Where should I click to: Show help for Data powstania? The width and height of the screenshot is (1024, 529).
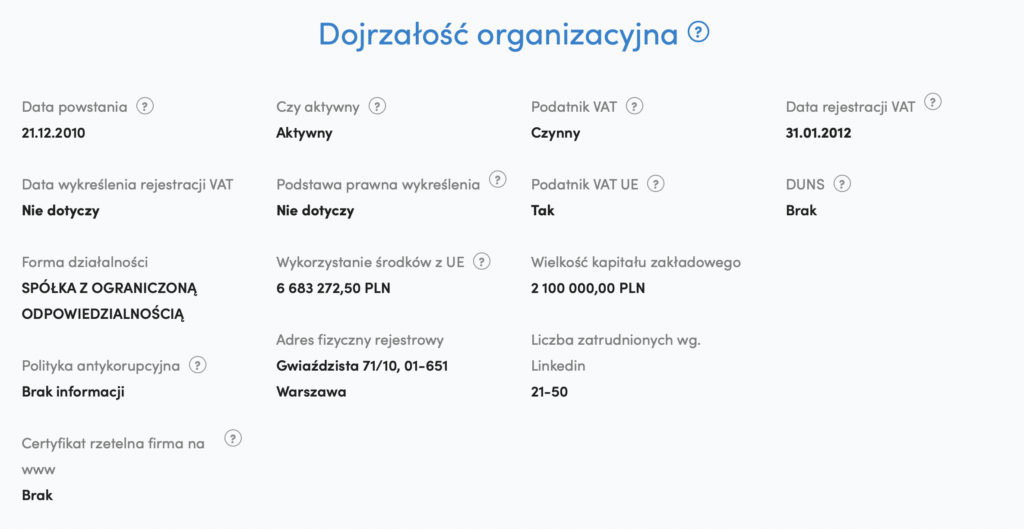(x=145, y=106)
